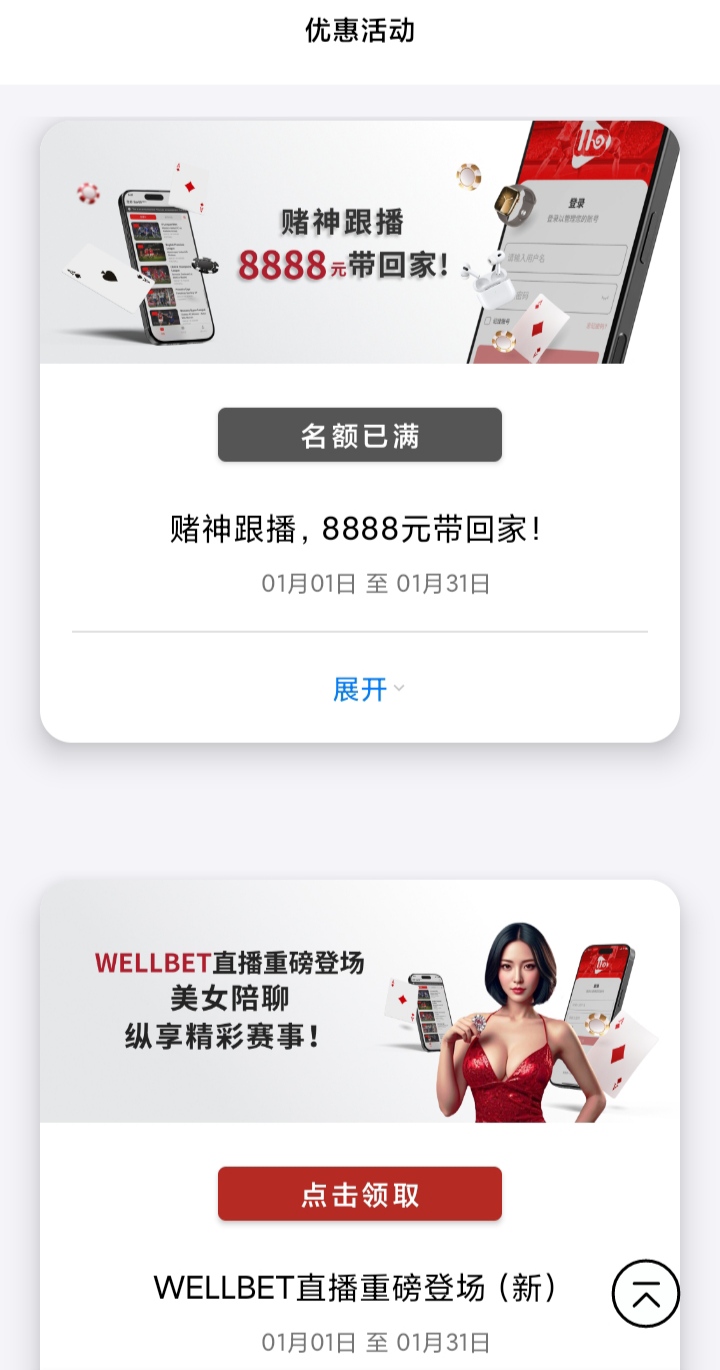
Task: Open the 赌神跟播 8888元 banner
Action: tap(360, 243)
